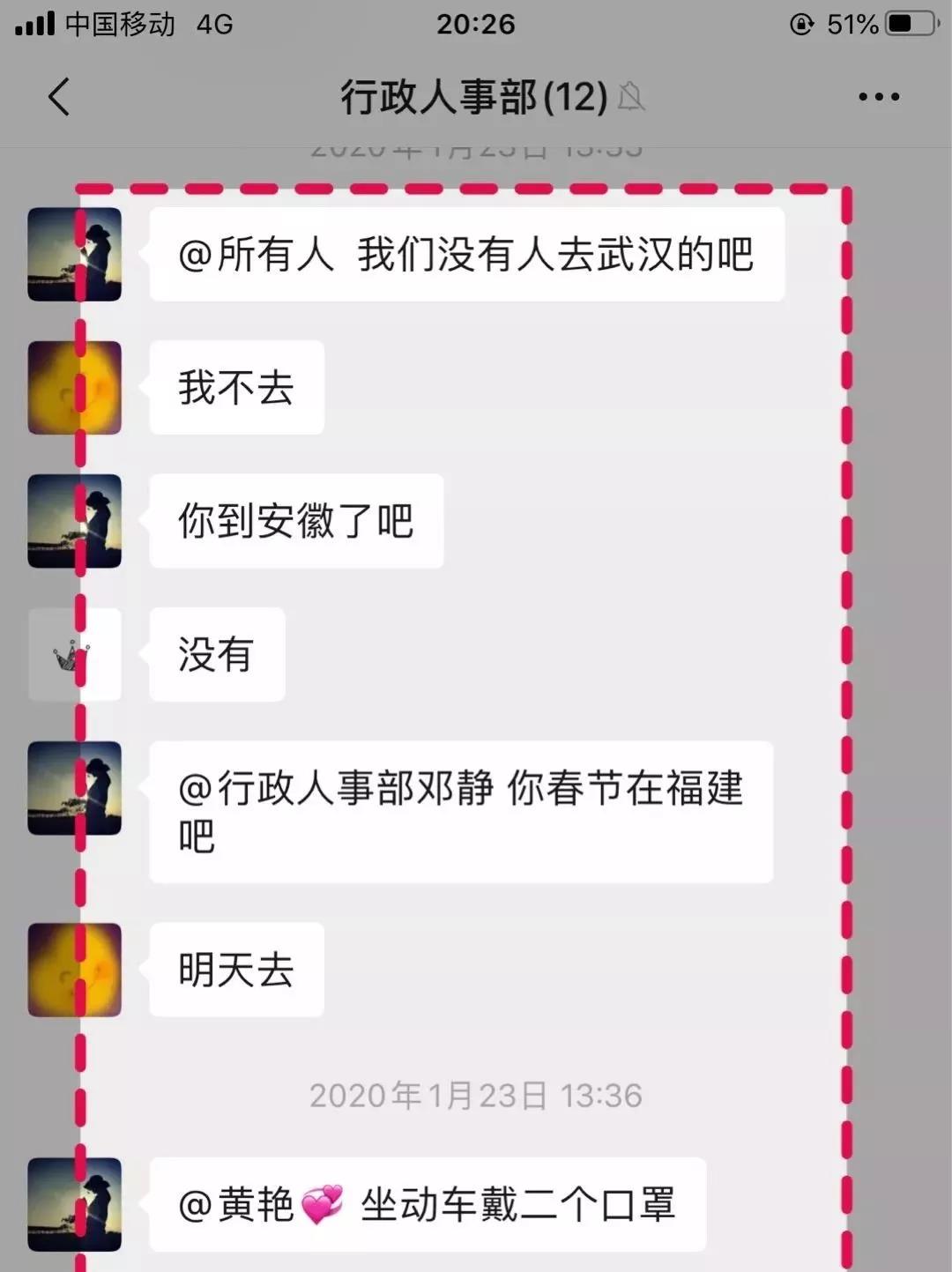Tap the avatar beside the 明天去 message
Viewport: 952px width, 1272px height.
[x=74, y=970]
